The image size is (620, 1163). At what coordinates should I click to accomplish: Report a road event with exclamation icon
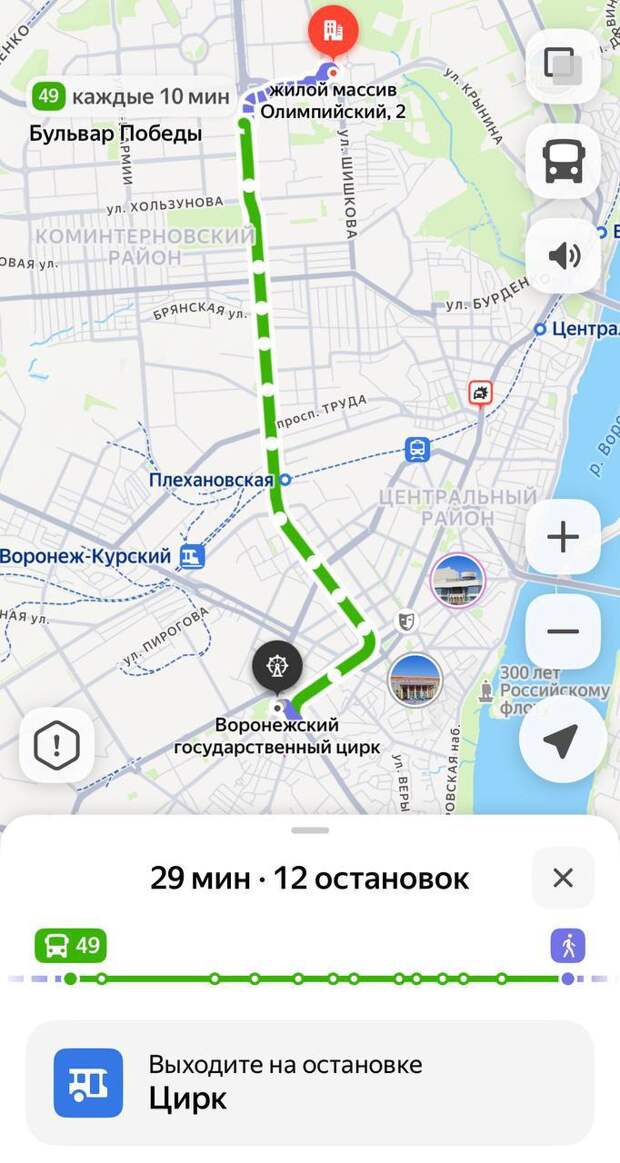57,745
